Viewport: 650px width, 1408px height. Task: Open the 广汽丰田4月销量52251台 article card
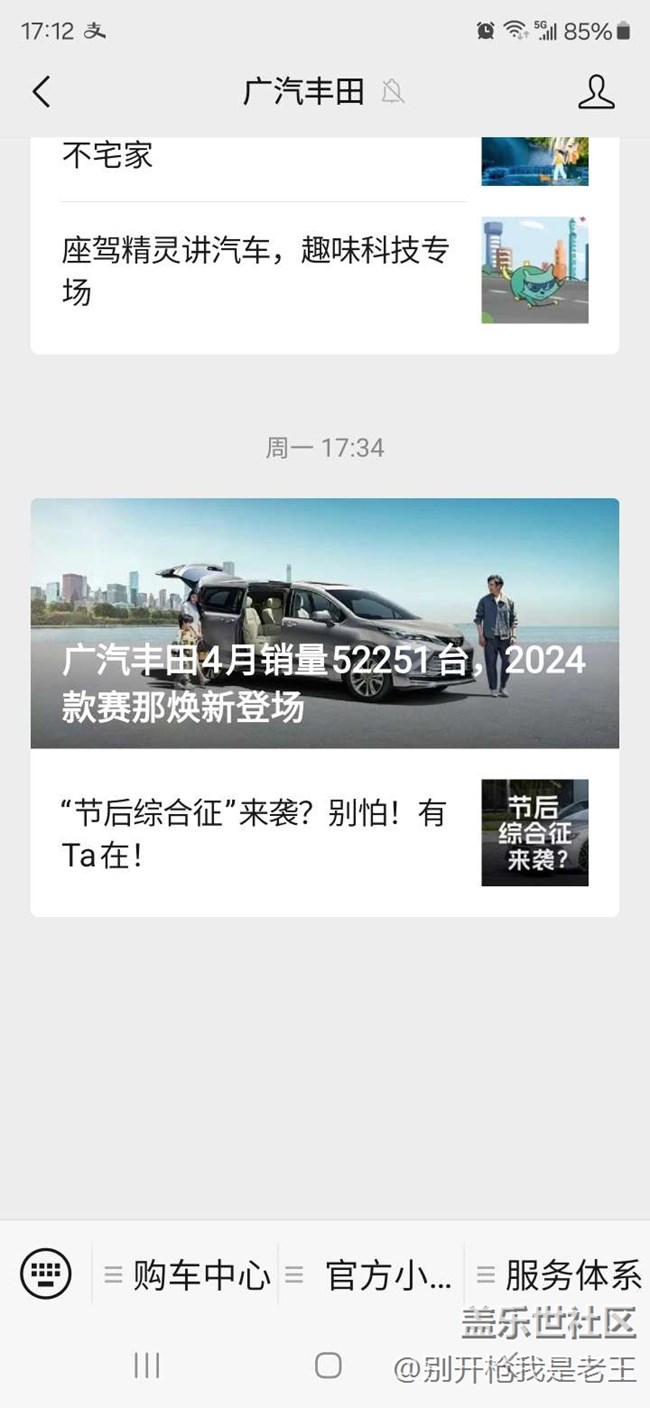pyautogui.click(x=325, y=623)
